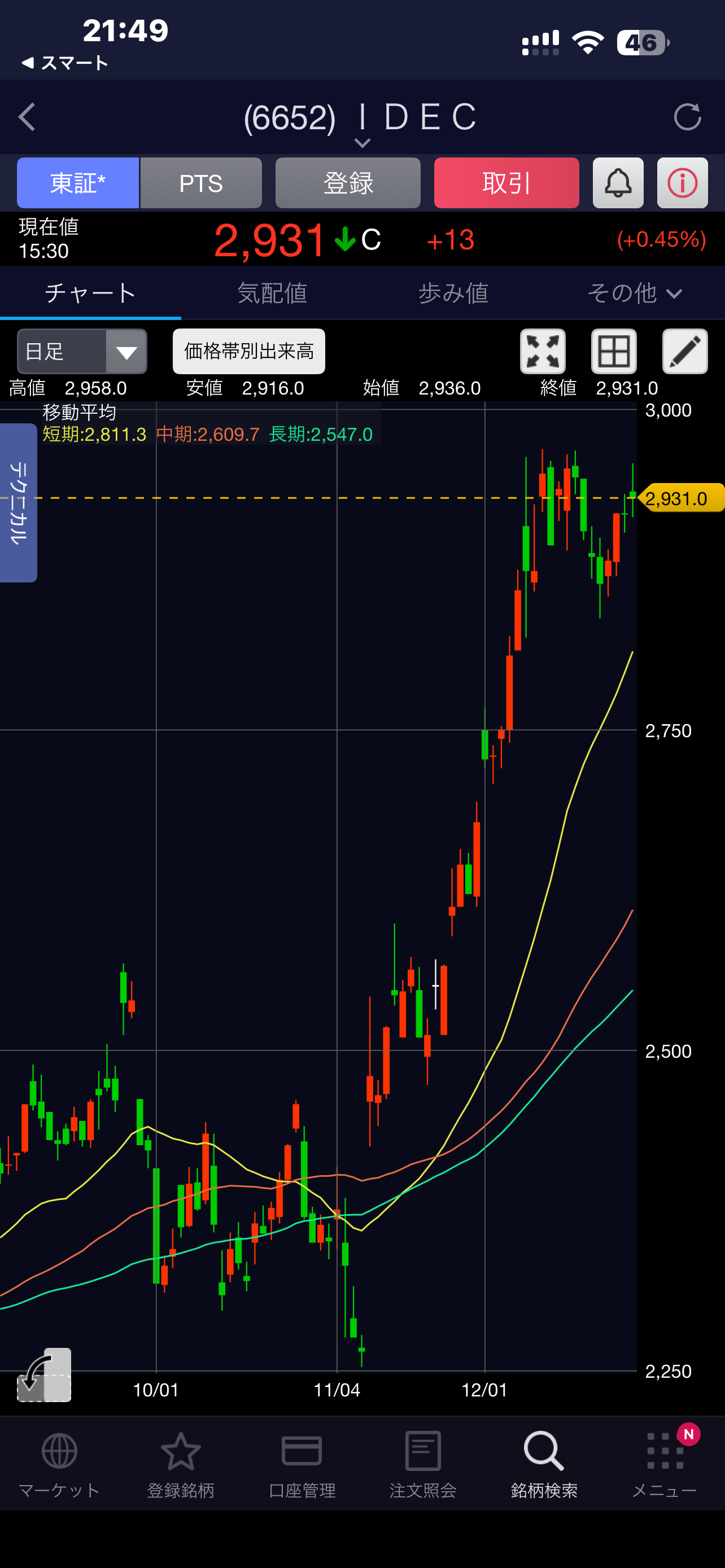This screenshot has height=1568, width=725.
Task: Open the price alert bell
Action: [618, 183]
